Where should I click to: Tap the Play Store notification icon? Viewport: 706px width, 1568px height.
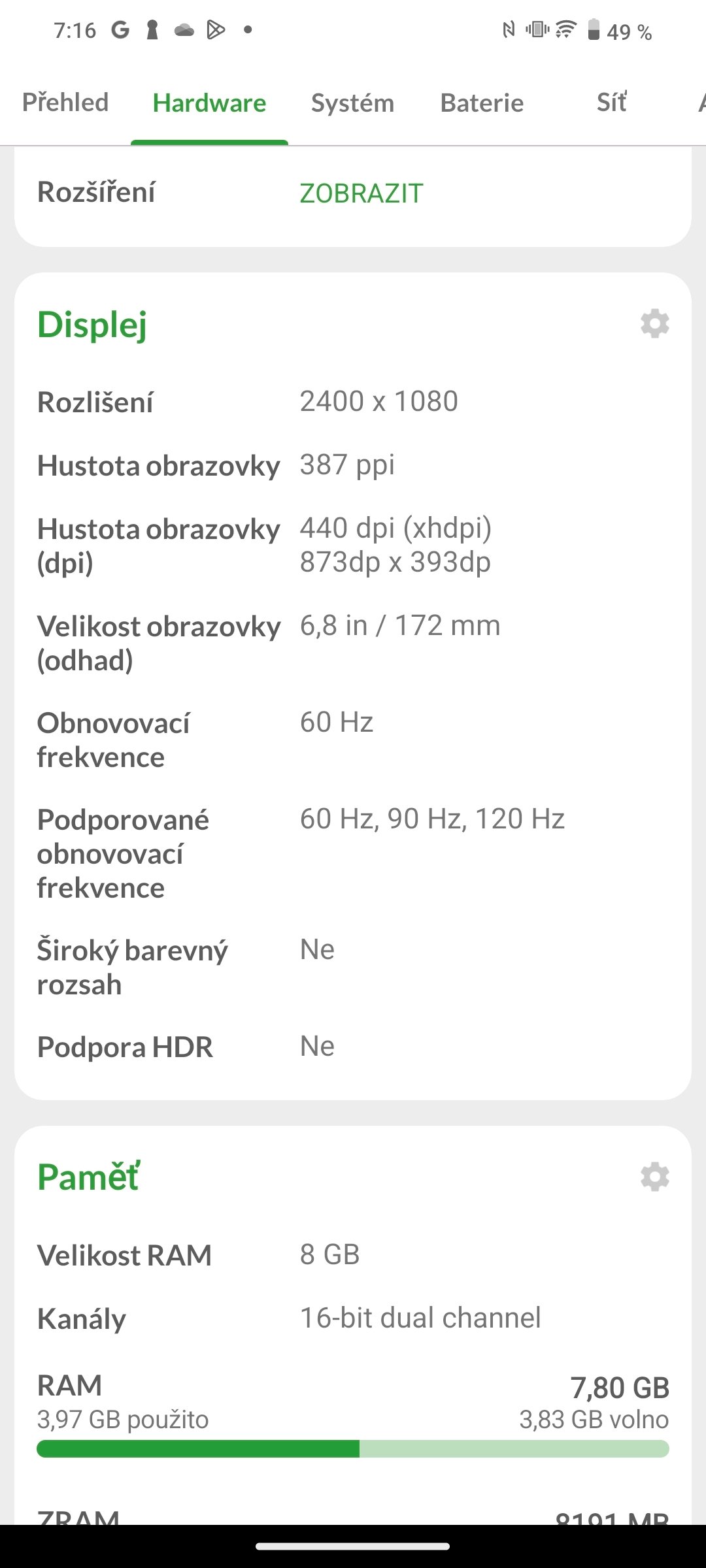coord(216,29)
